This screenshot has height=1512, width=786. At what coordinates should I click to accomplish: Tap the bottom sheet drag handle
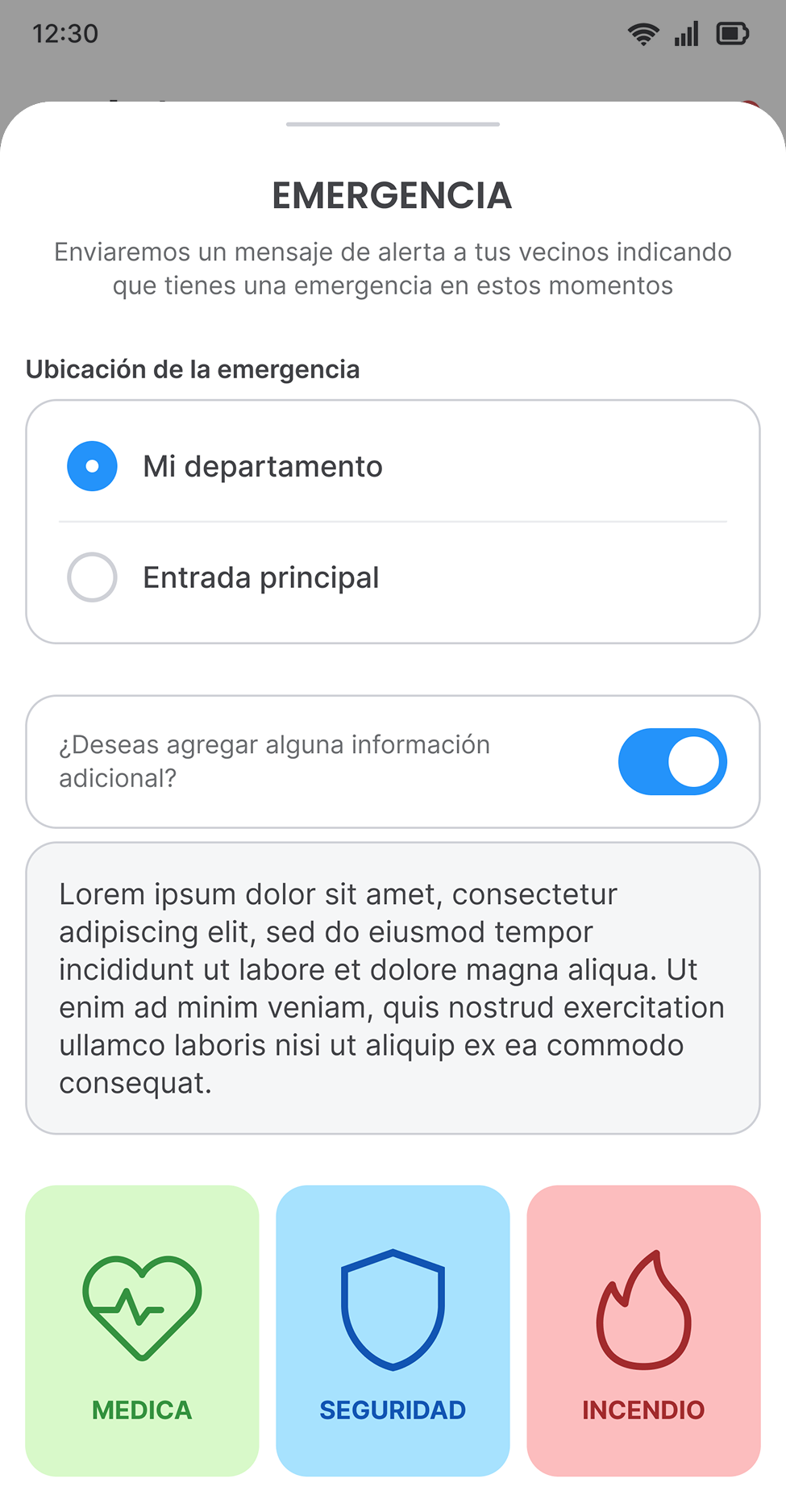click(393, 124)
